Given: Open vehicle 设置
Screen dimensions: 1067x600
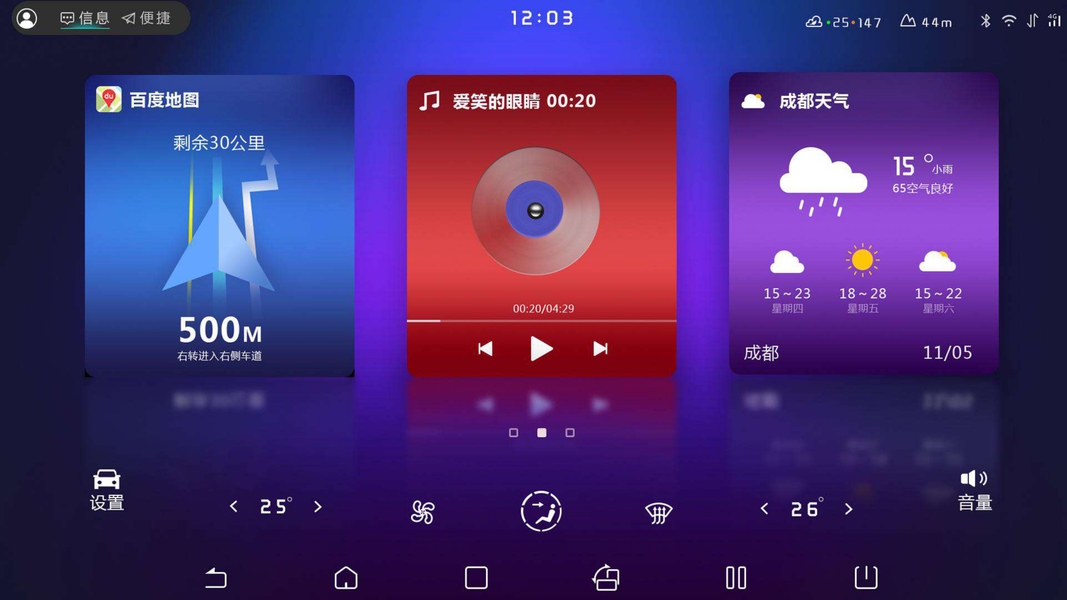Looking at the screenshot, I should pyautogui.click(x=107, y=490).
